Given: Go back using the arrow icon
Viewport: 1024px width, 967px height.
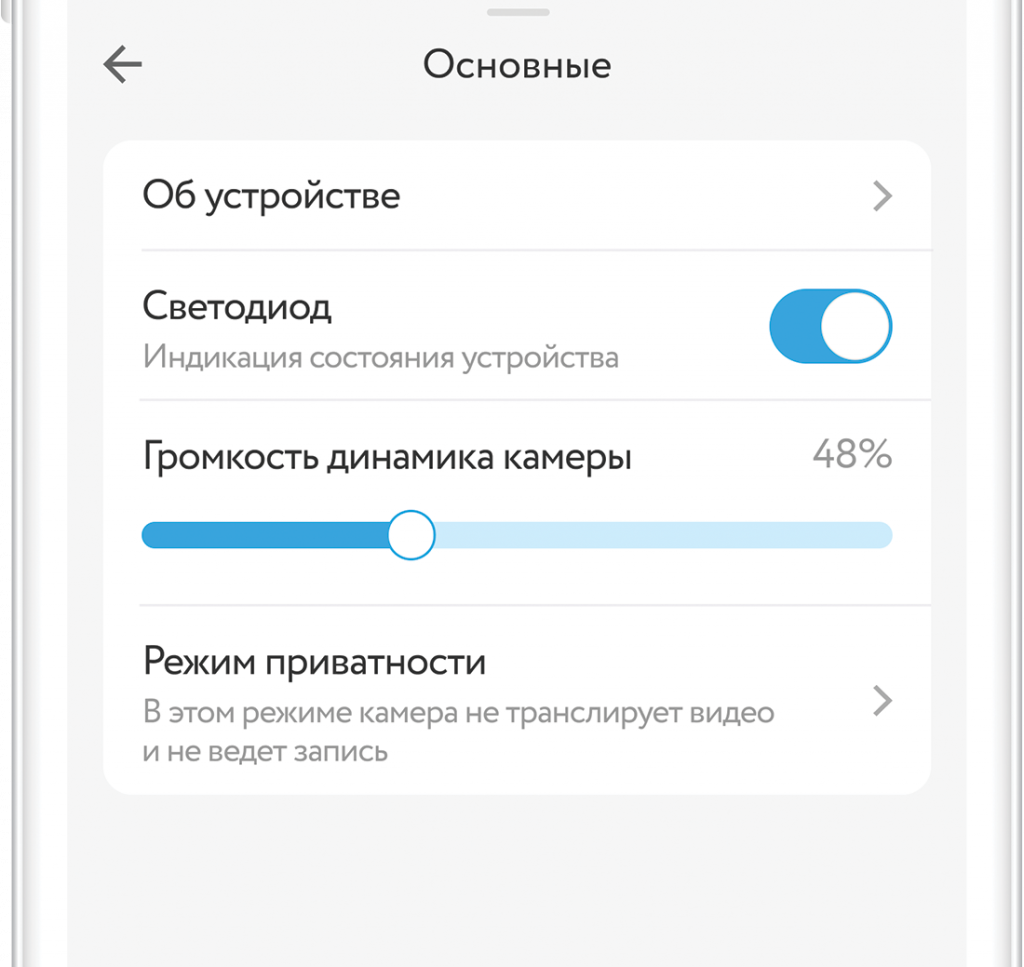Looking at the screenshot, I should (123, 66).
